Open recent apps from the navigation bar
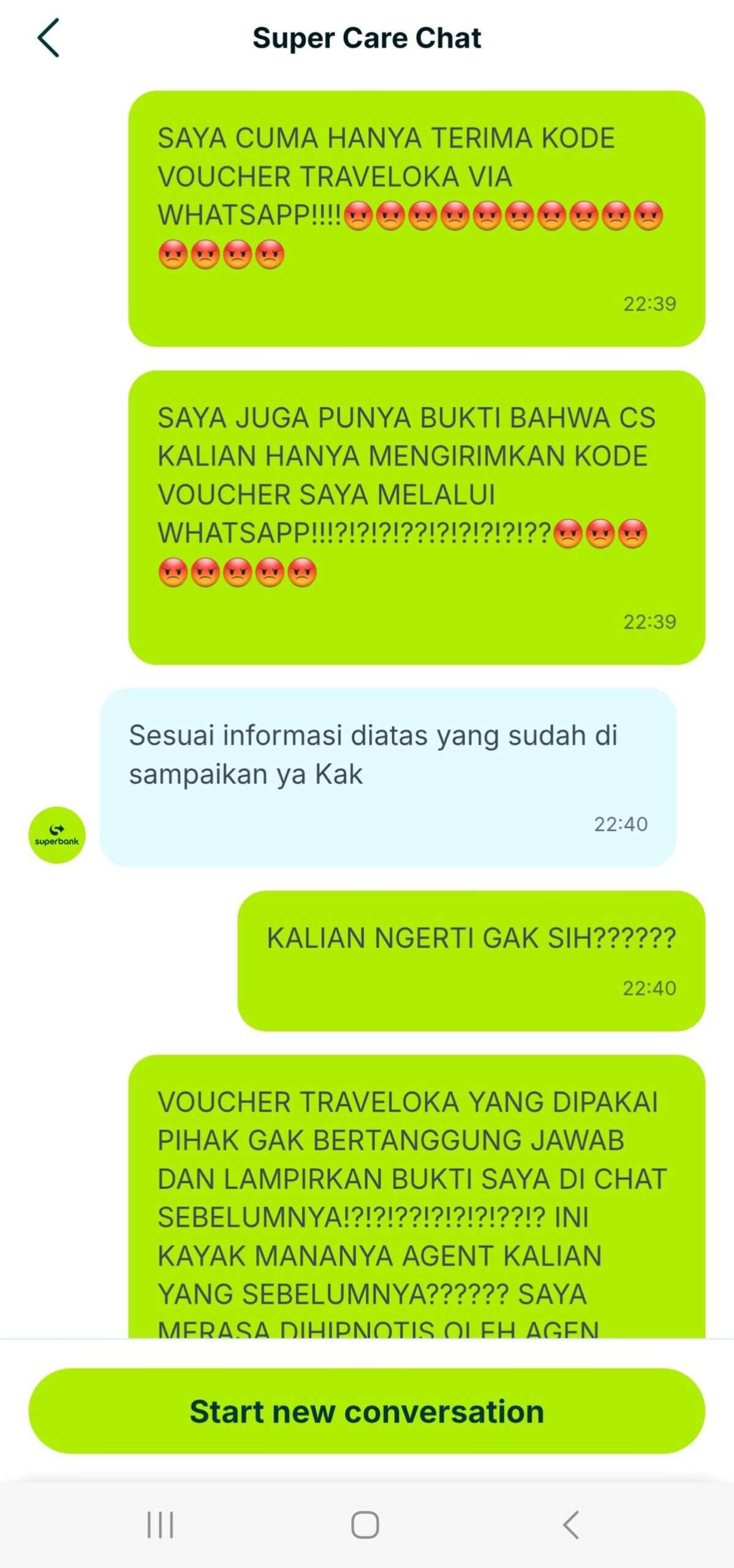 161,1525
